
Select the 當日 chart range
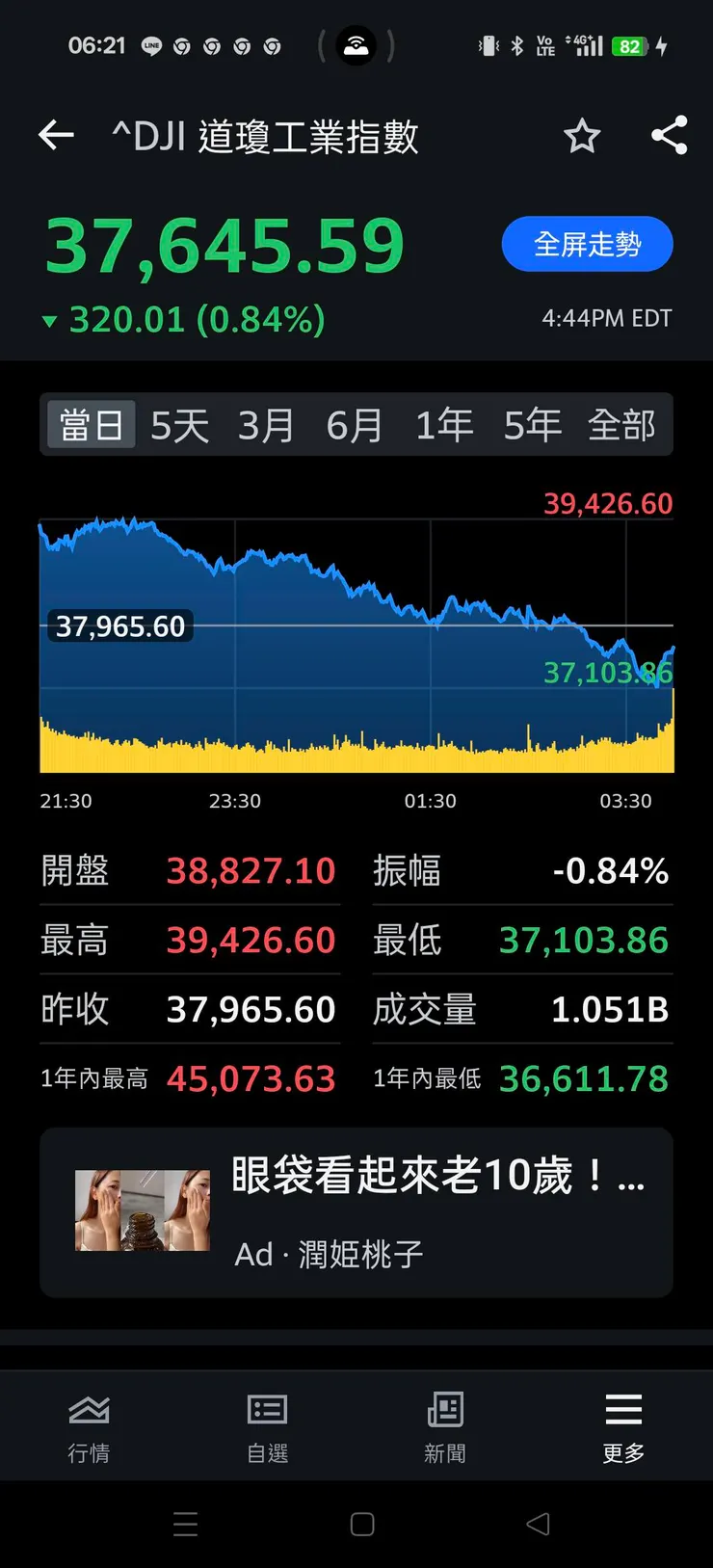pyautogui.click(x=92, y=425)
